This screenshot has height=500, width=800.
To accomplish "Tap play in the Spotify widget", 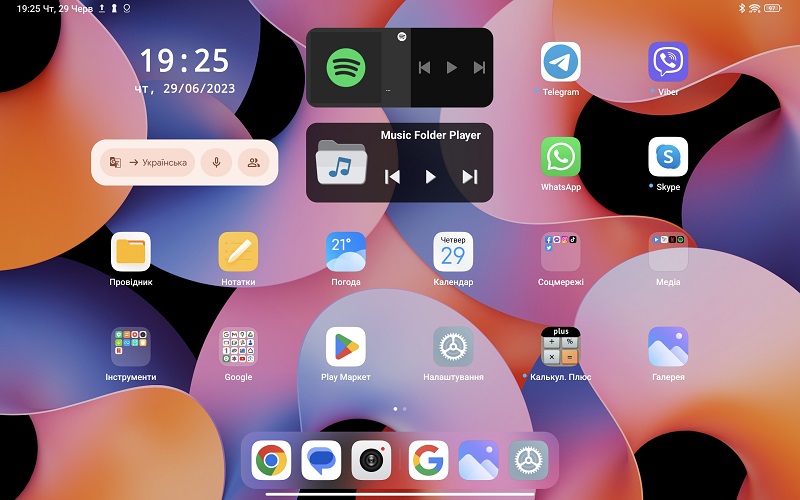I will click(x=451, y=68).
